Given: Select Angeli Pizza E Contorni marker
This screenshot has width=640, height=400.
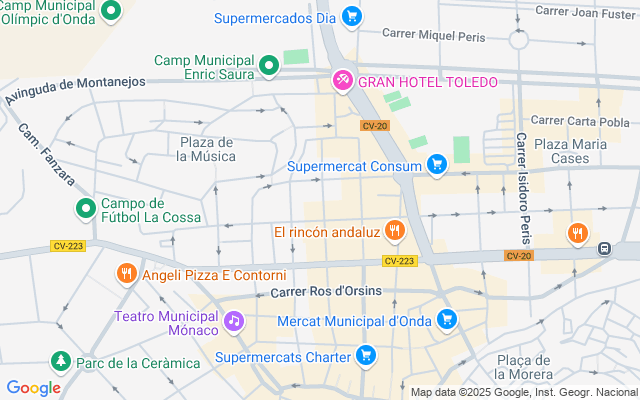Looking at the screenshot, I should 126,273.
